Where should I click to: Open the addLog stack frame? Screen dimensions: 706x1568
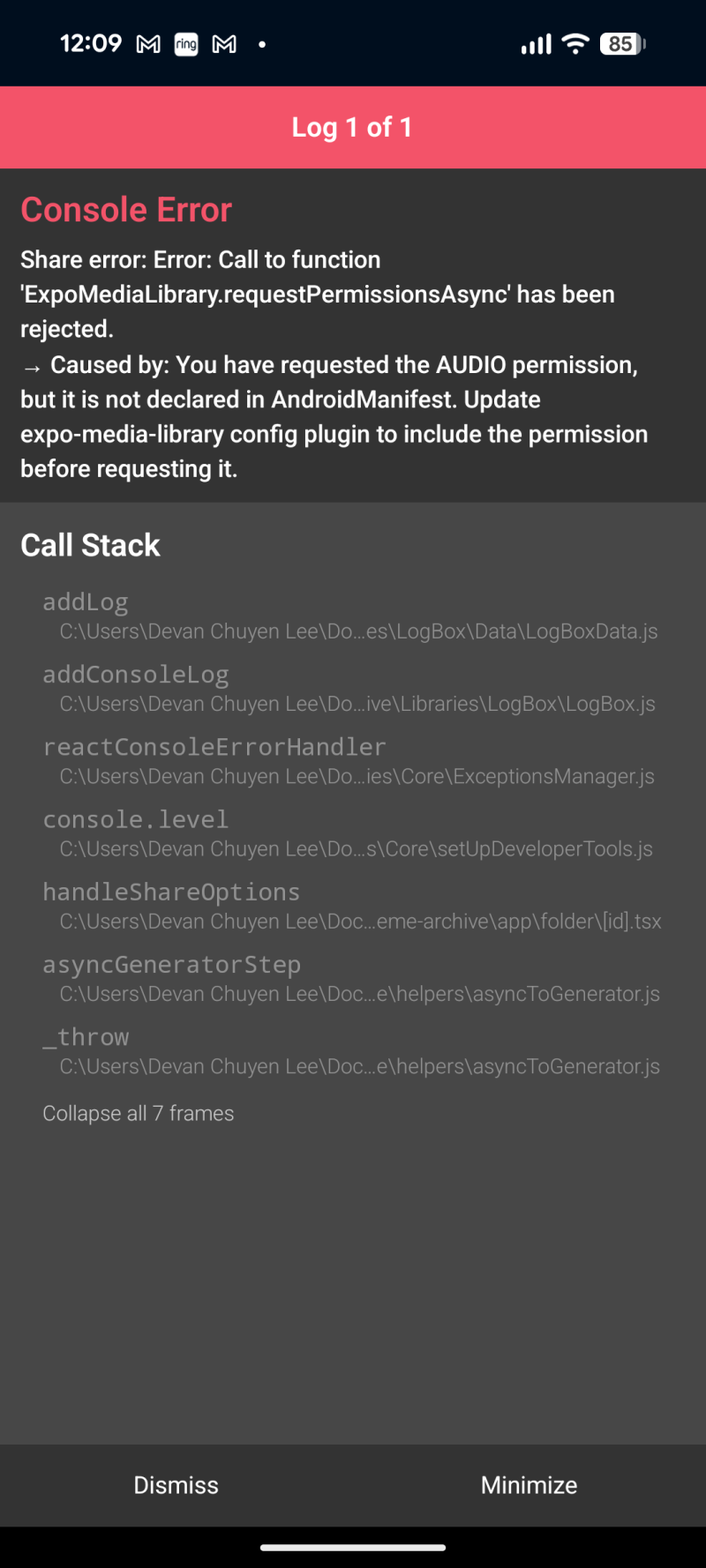coord(350,616)
